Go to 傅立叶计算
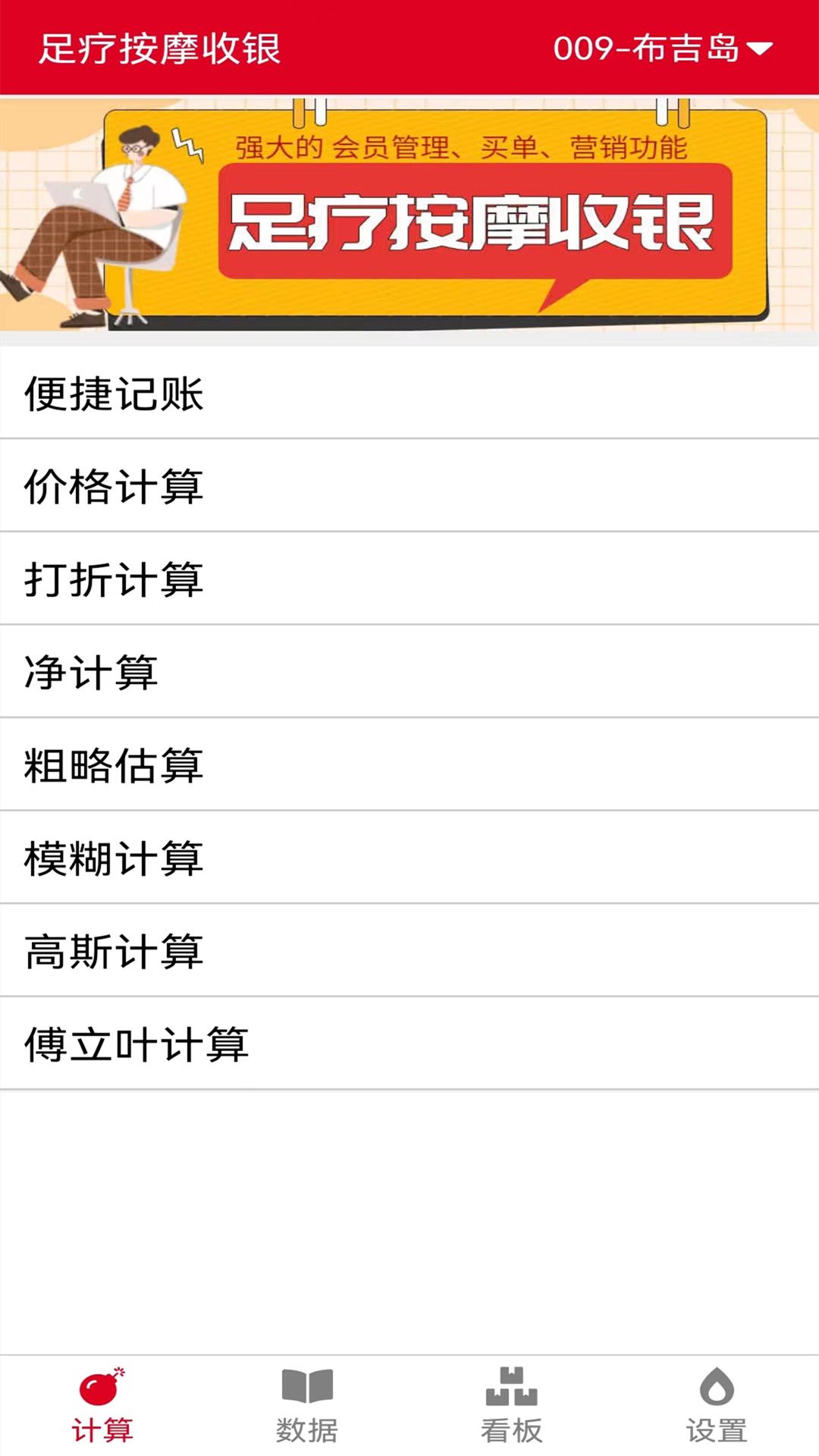Image resolution: width=819 pixels, height=1456 pixels. (x=409, y=1044)
